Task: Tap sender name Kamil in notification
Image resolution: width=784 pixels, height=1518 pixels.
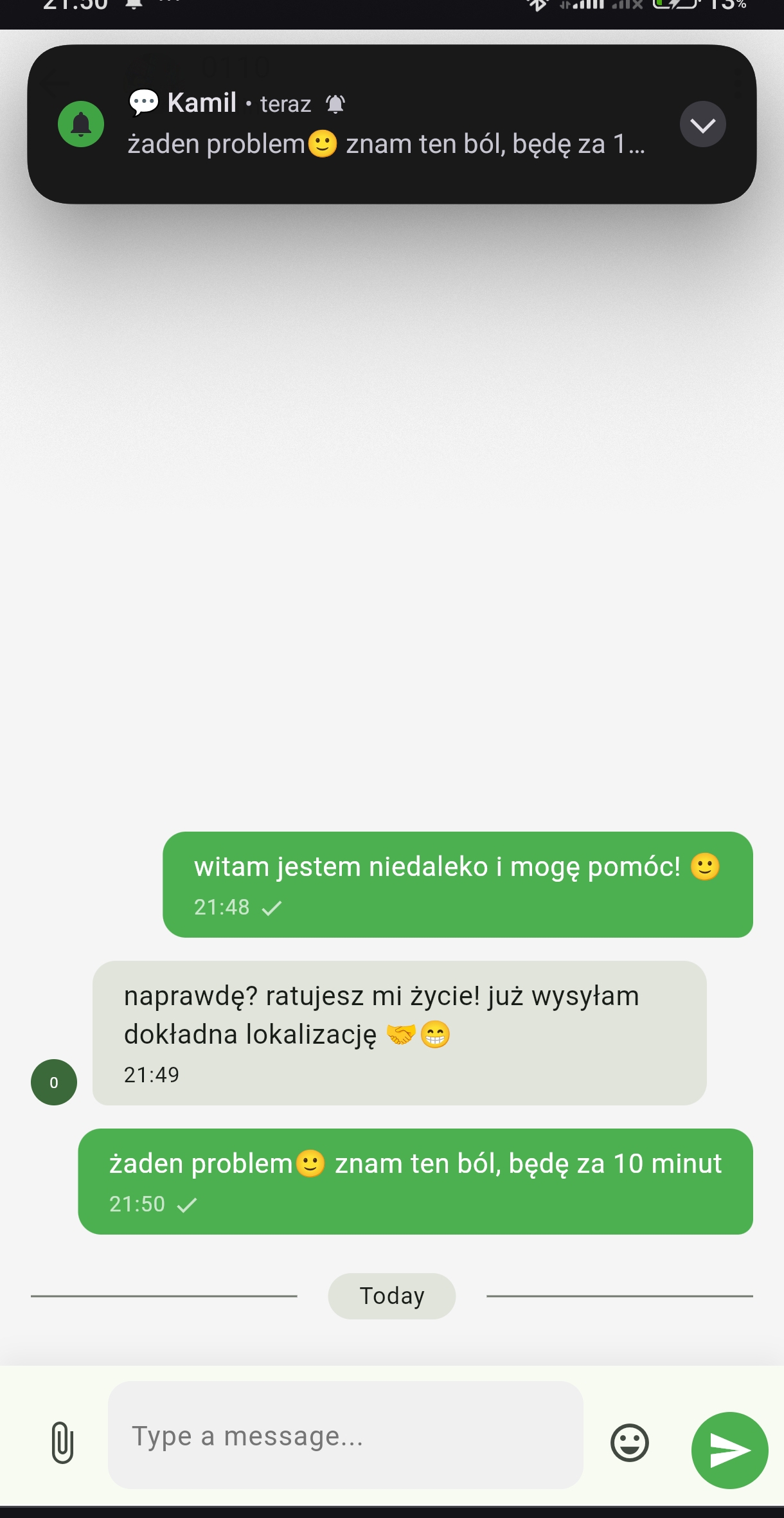Action: 201,102
